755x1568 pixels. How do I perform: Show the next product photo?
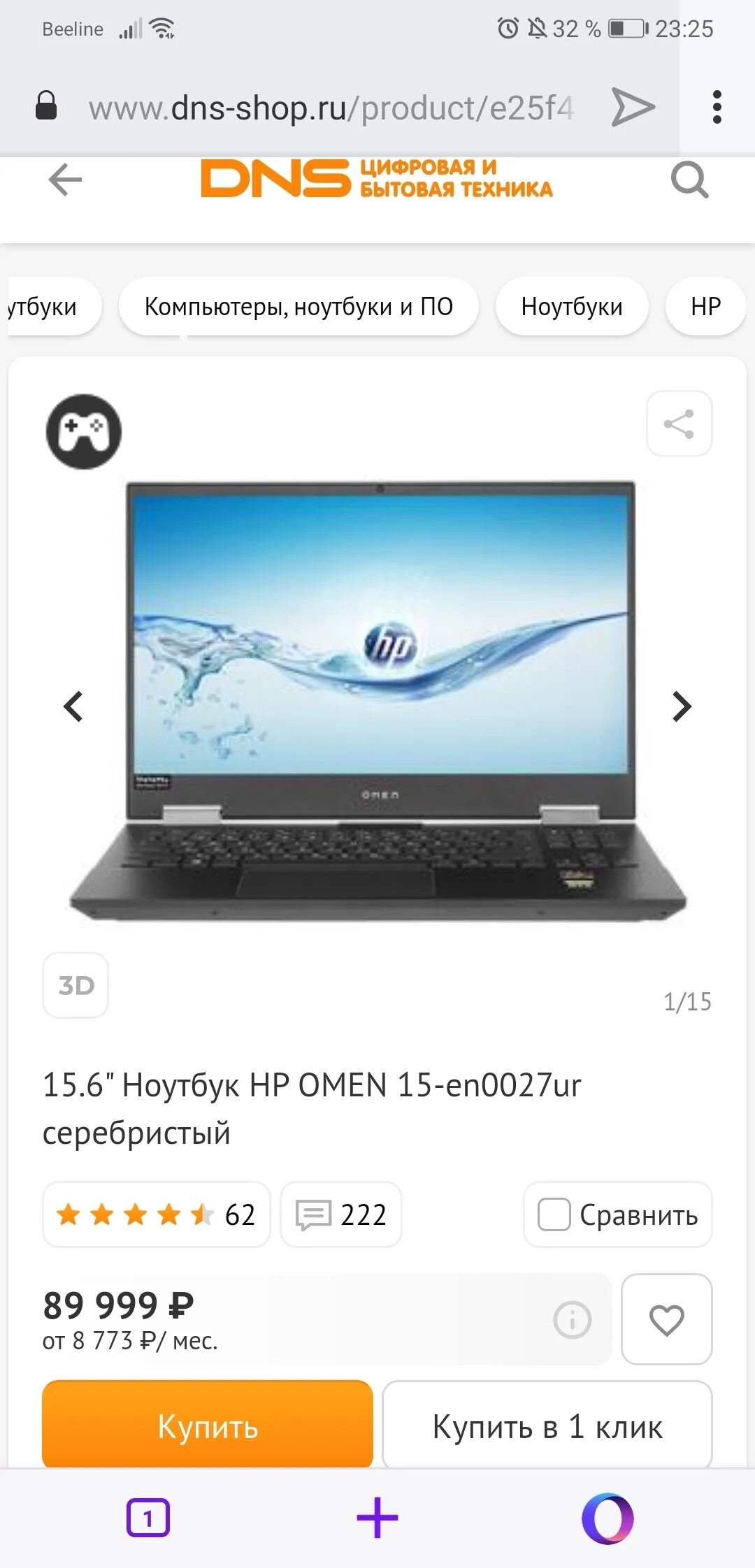[x=681, y=706]
